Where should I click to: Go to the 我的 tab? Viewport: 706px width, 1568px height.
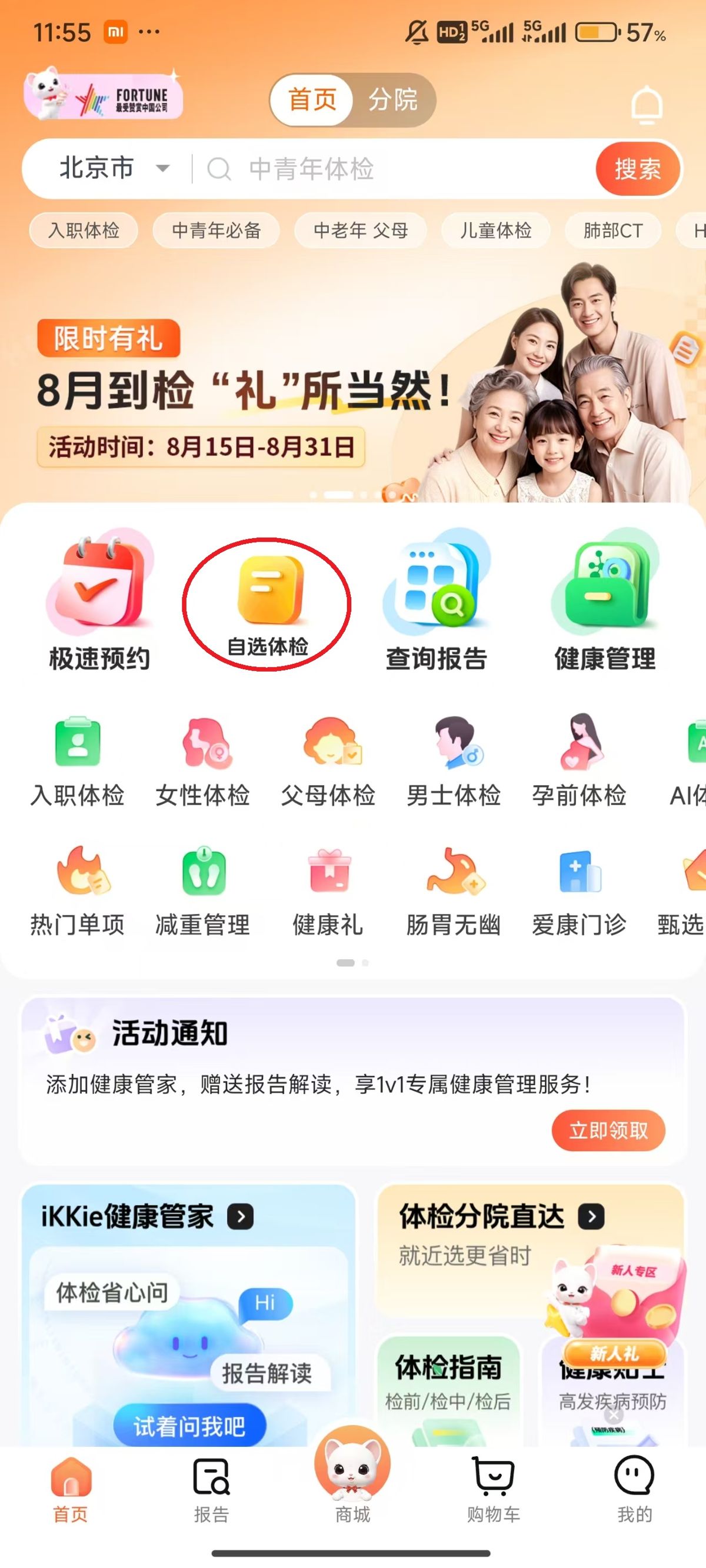(634, 1488)
